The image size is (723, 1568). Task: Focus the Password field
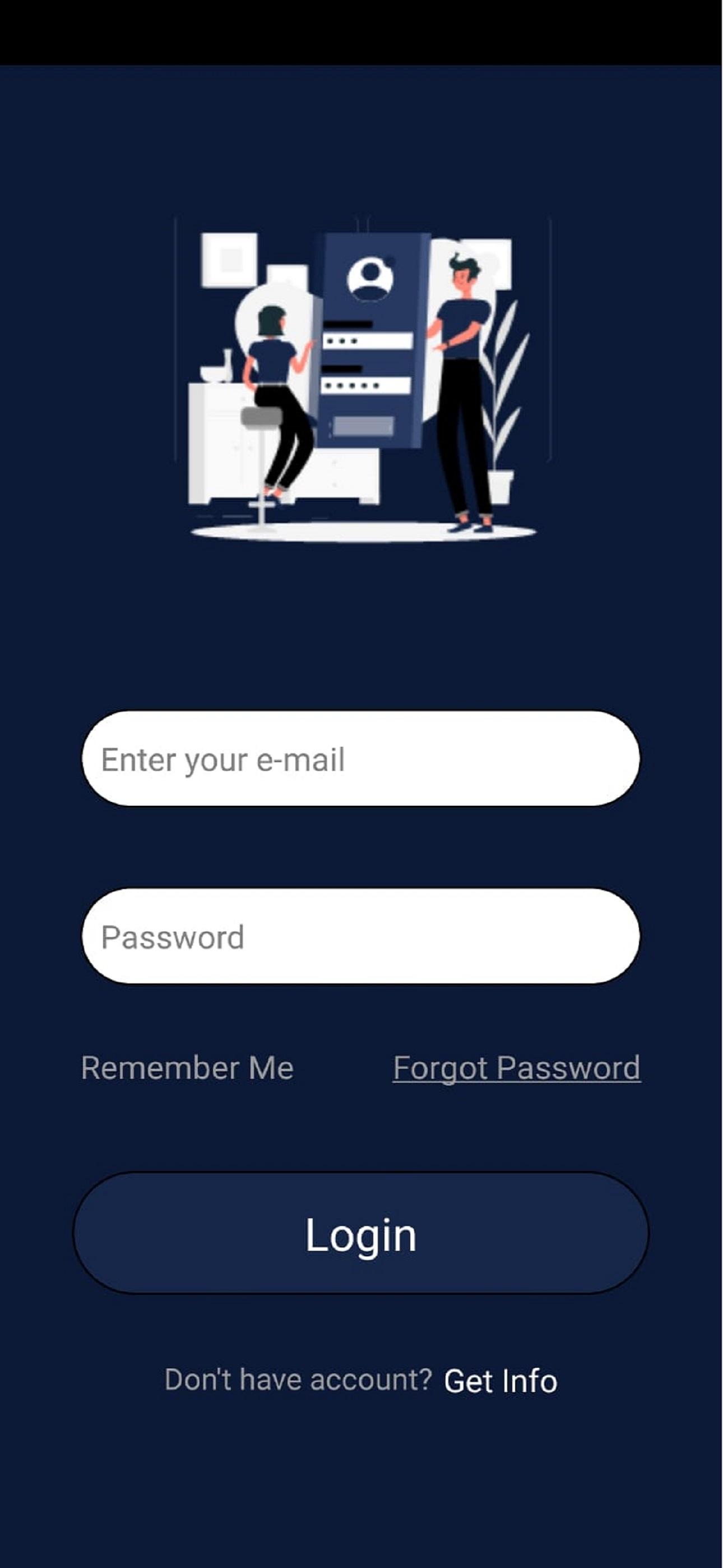361,935
